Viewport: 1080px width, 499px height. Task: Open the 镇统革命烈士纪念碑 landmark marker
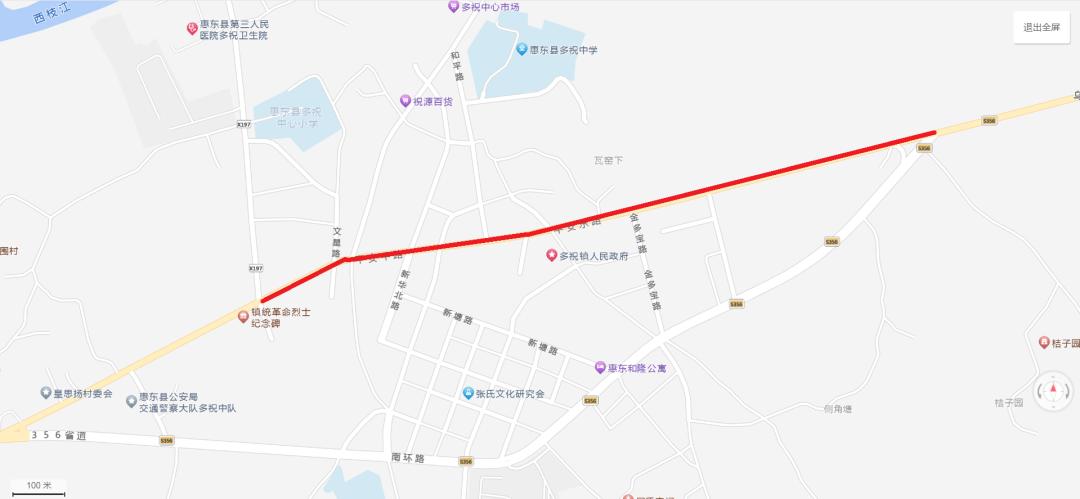(x=243, y=317)
